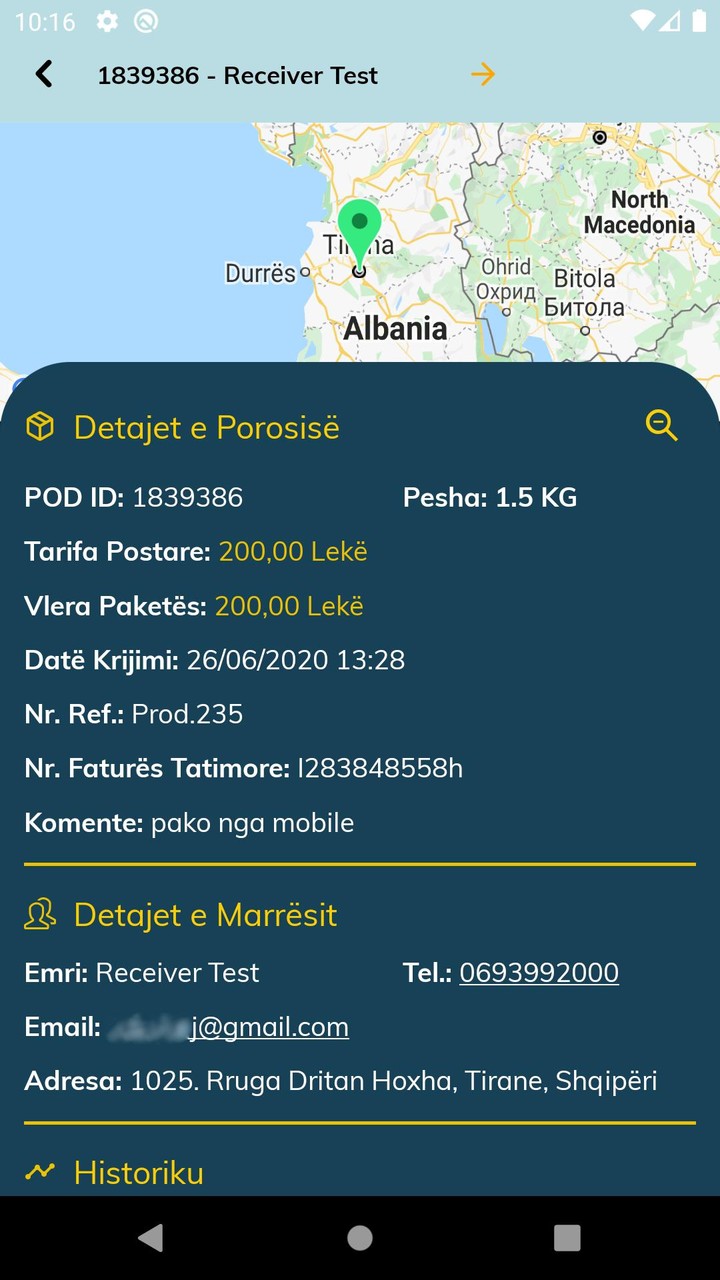Tap the package icon beside Detajet e Porosisë

[x=40, y=427]
